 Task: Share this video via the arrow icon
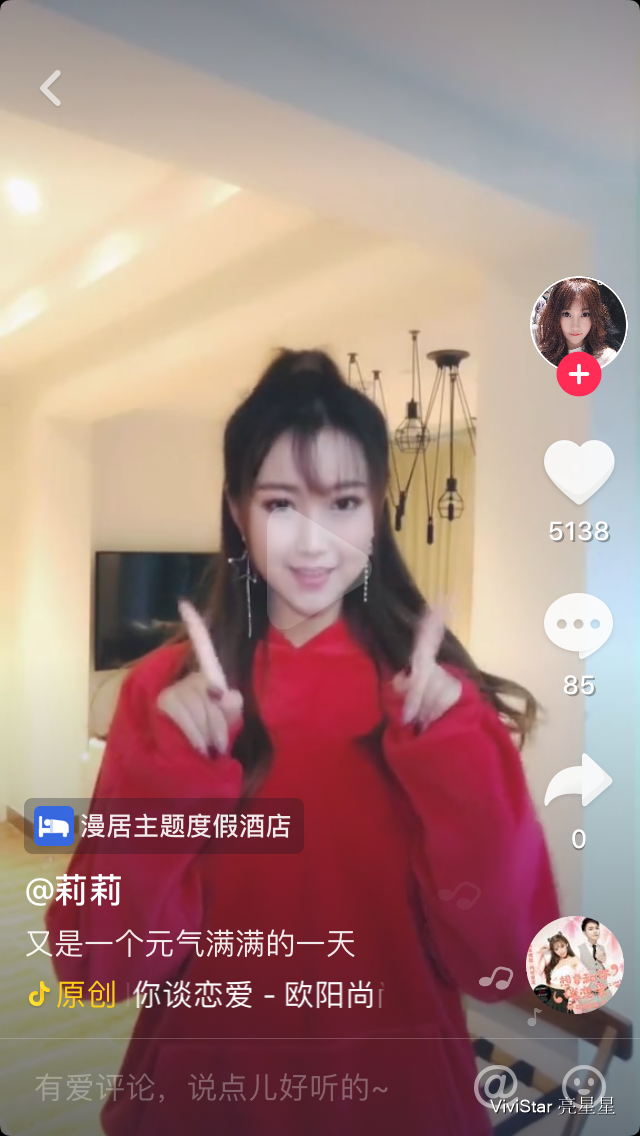578,781
